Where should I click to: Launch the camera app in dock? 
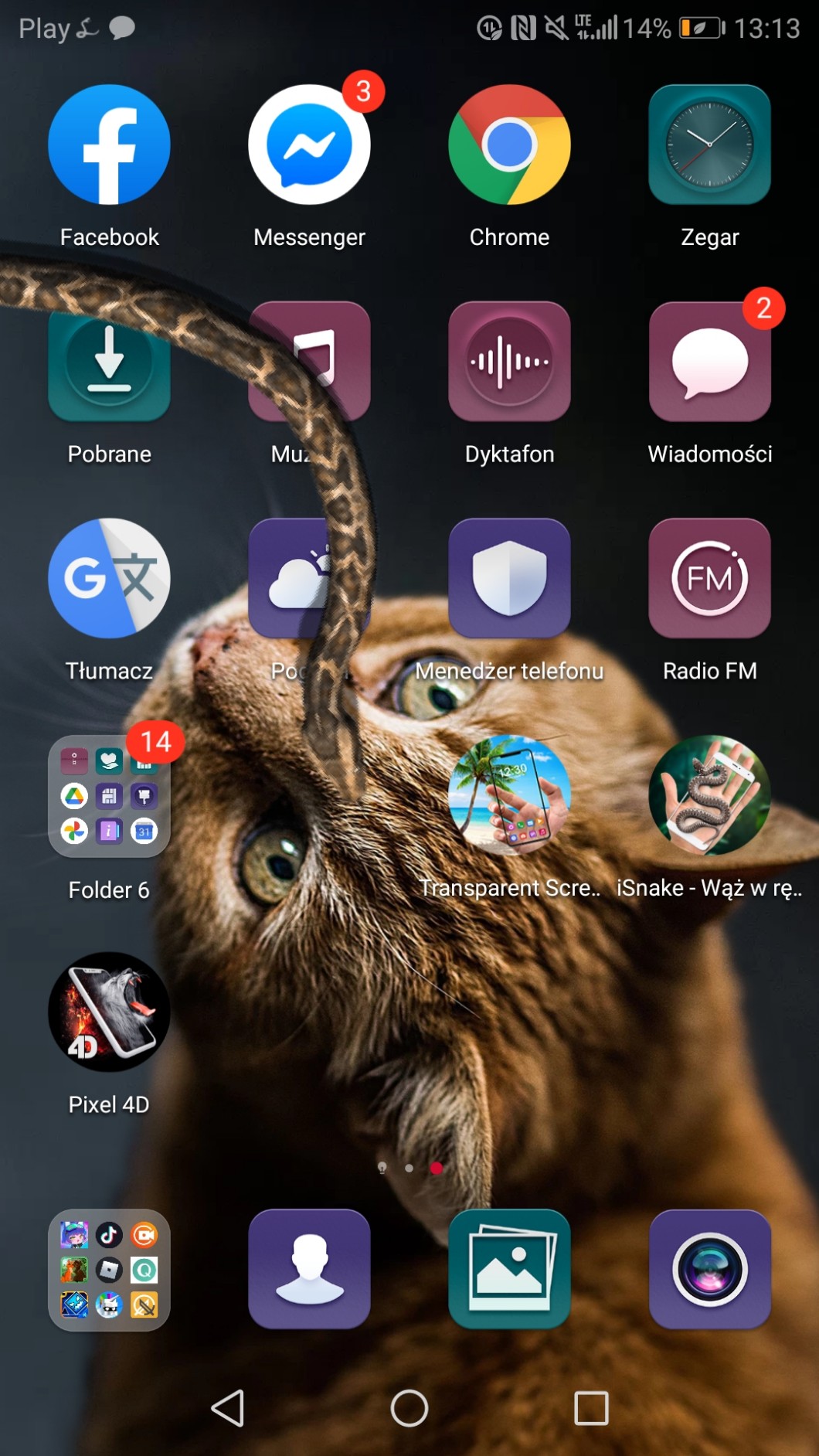tap(709, 1270)
